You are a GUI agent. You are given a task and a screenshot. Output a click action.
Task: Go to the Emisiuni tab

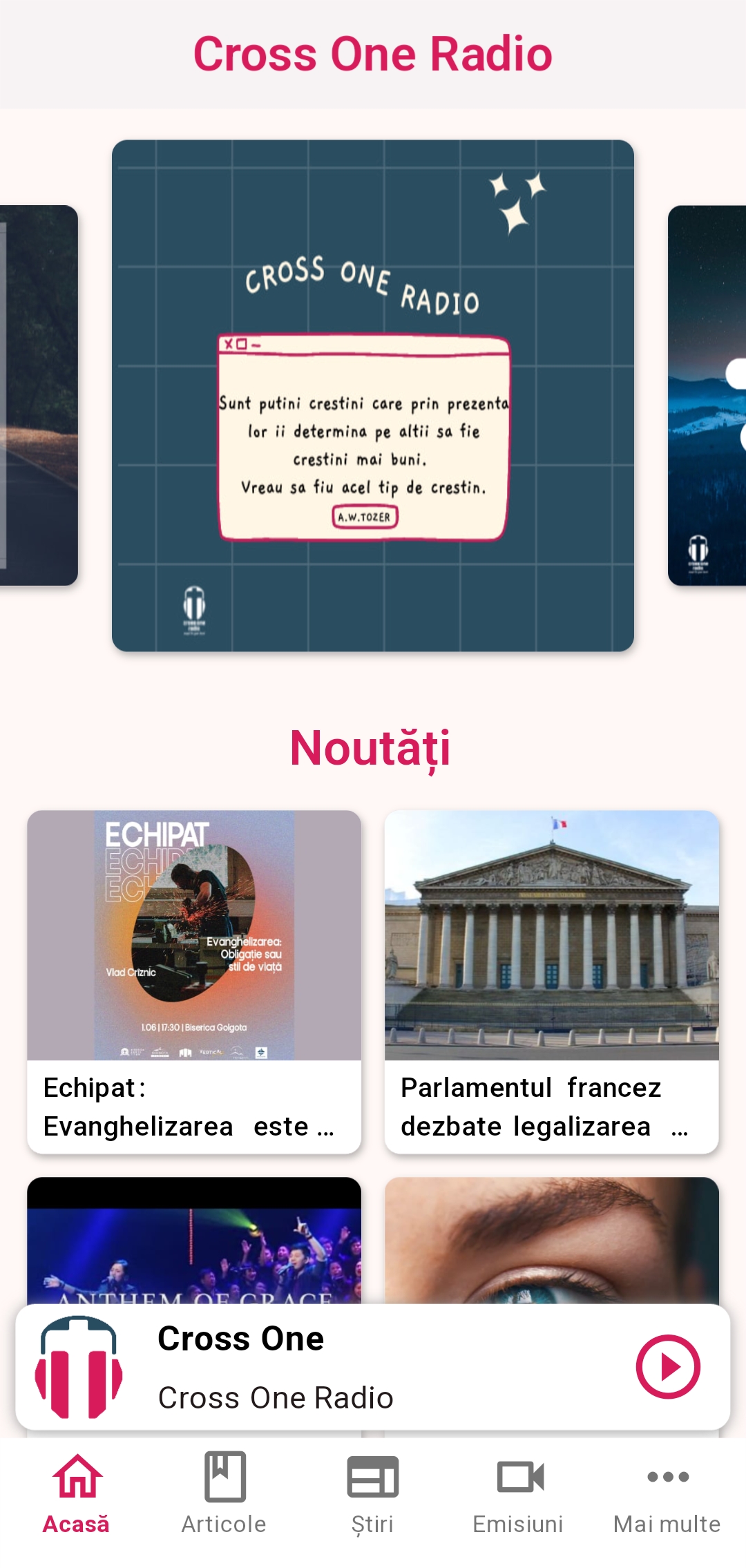(519, 1493)
